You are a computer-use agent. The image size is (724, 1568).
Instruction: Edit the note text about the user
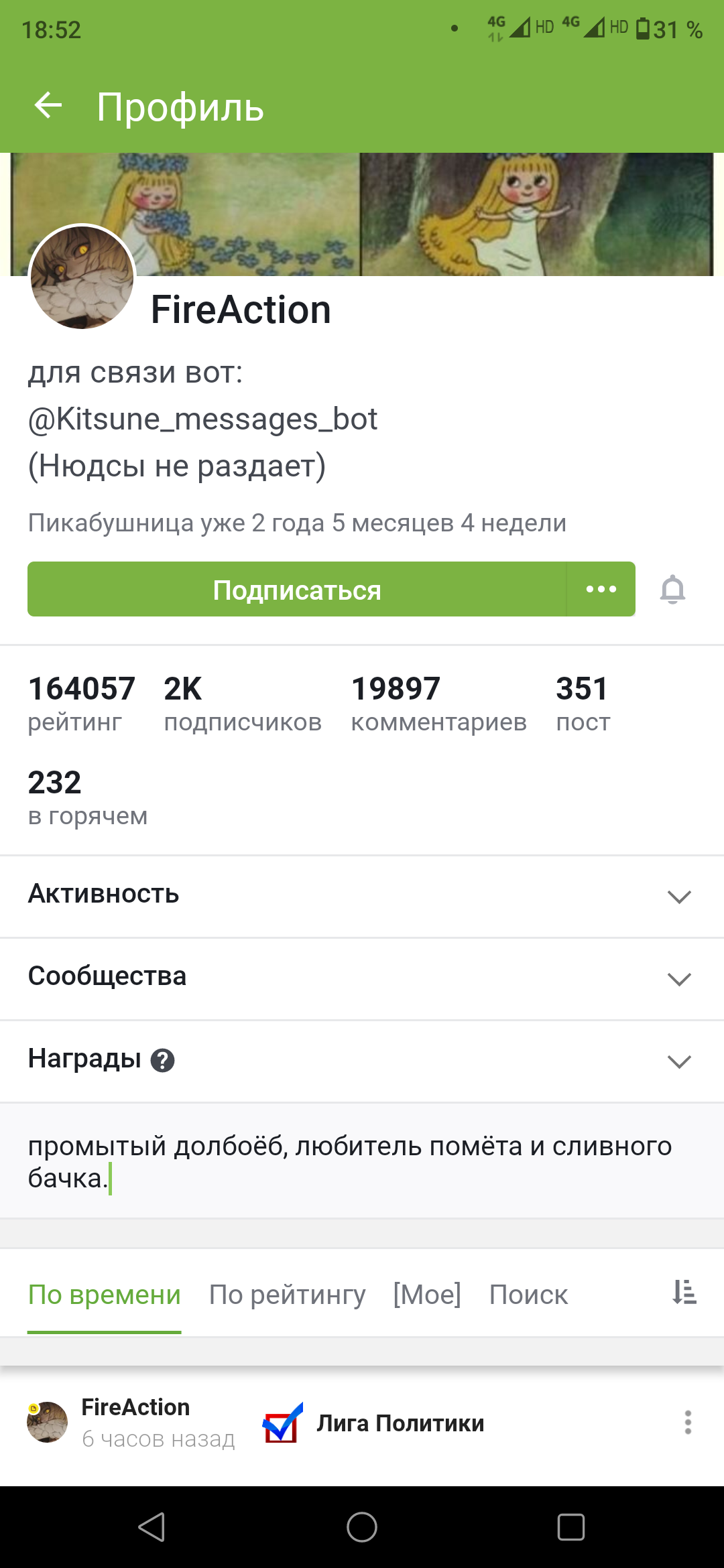(349, 1162)
